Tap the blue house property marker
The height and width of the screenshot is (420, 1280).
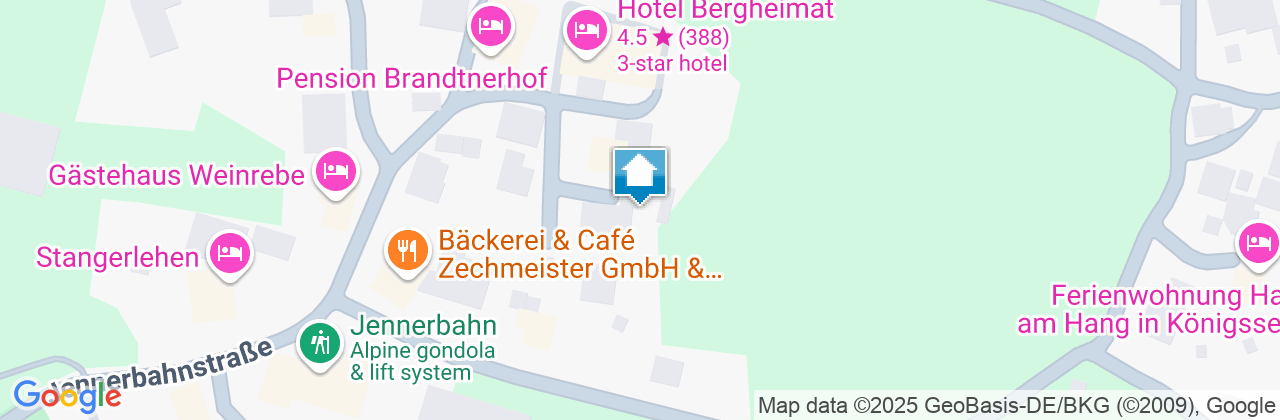point(640,174)
